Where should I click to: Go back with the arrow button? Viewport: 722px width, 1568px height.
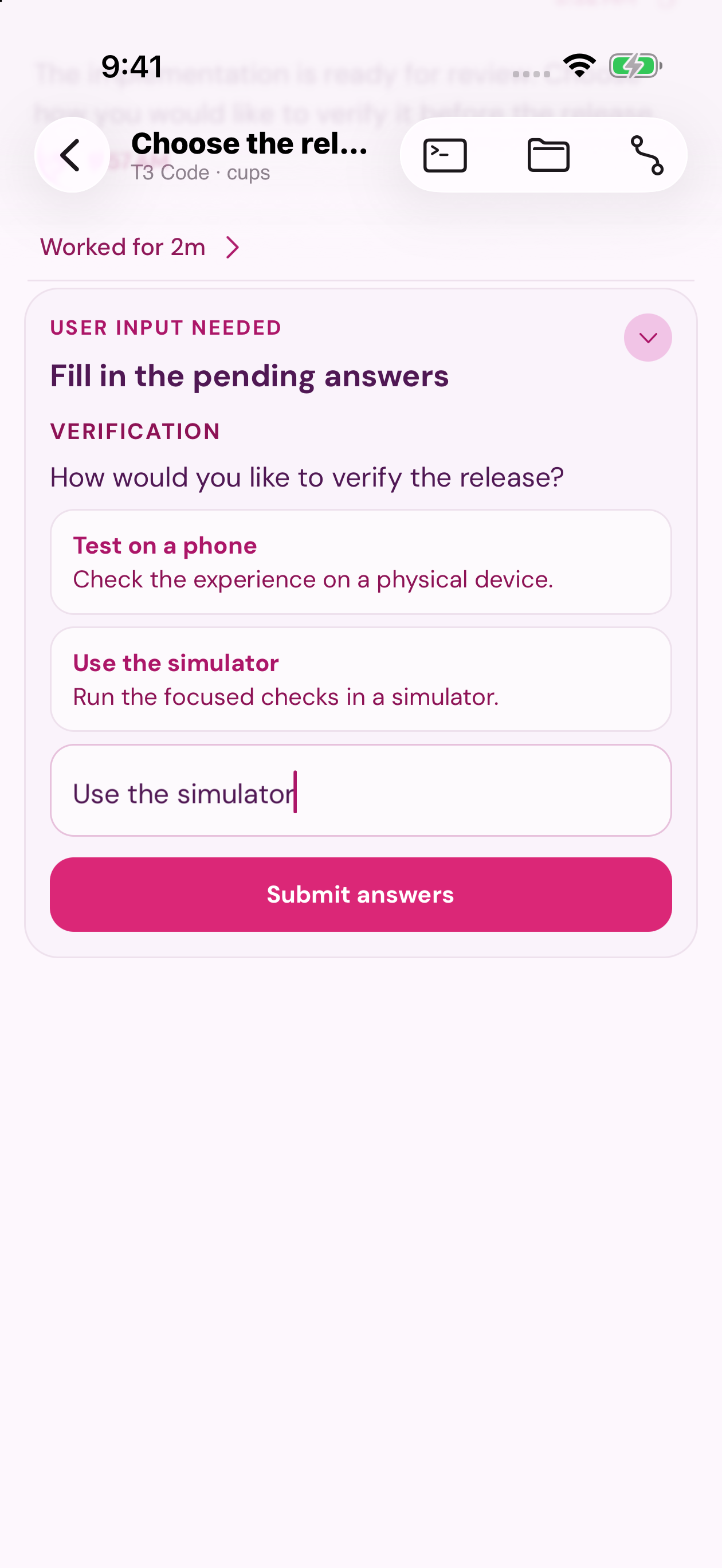72,155
